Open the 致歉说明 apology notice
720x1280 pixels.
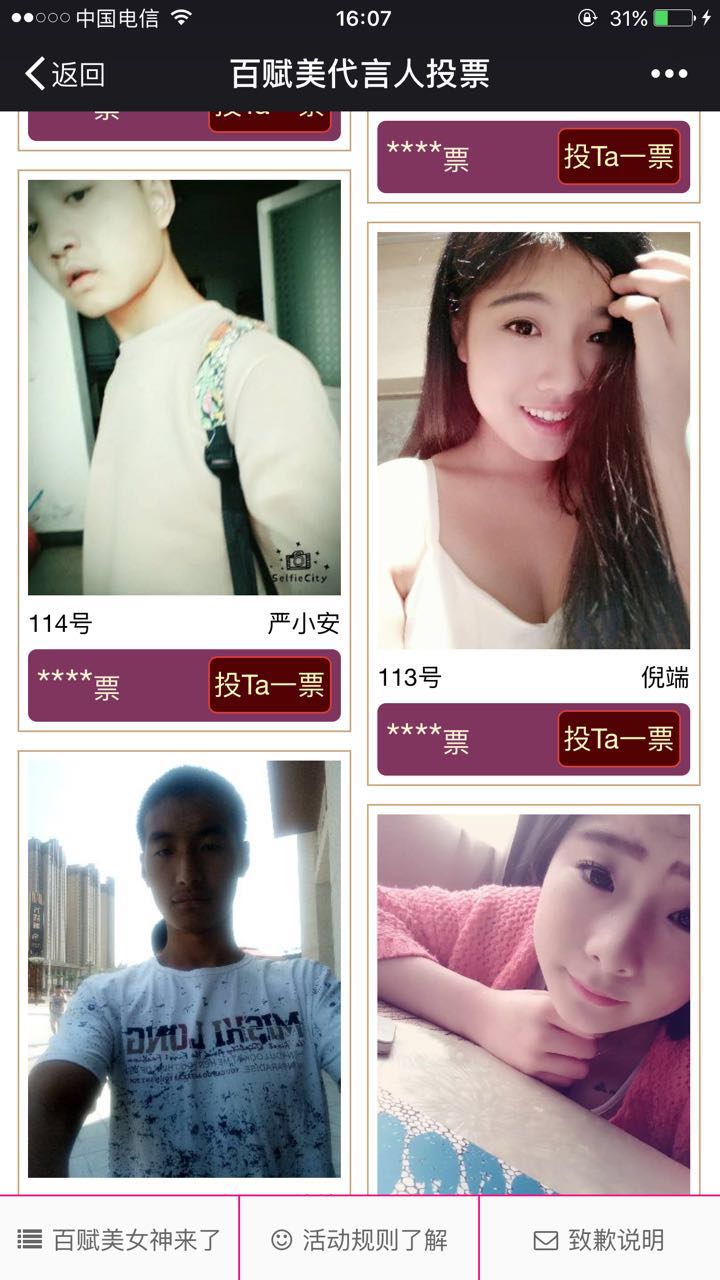tap(599, 1240)
